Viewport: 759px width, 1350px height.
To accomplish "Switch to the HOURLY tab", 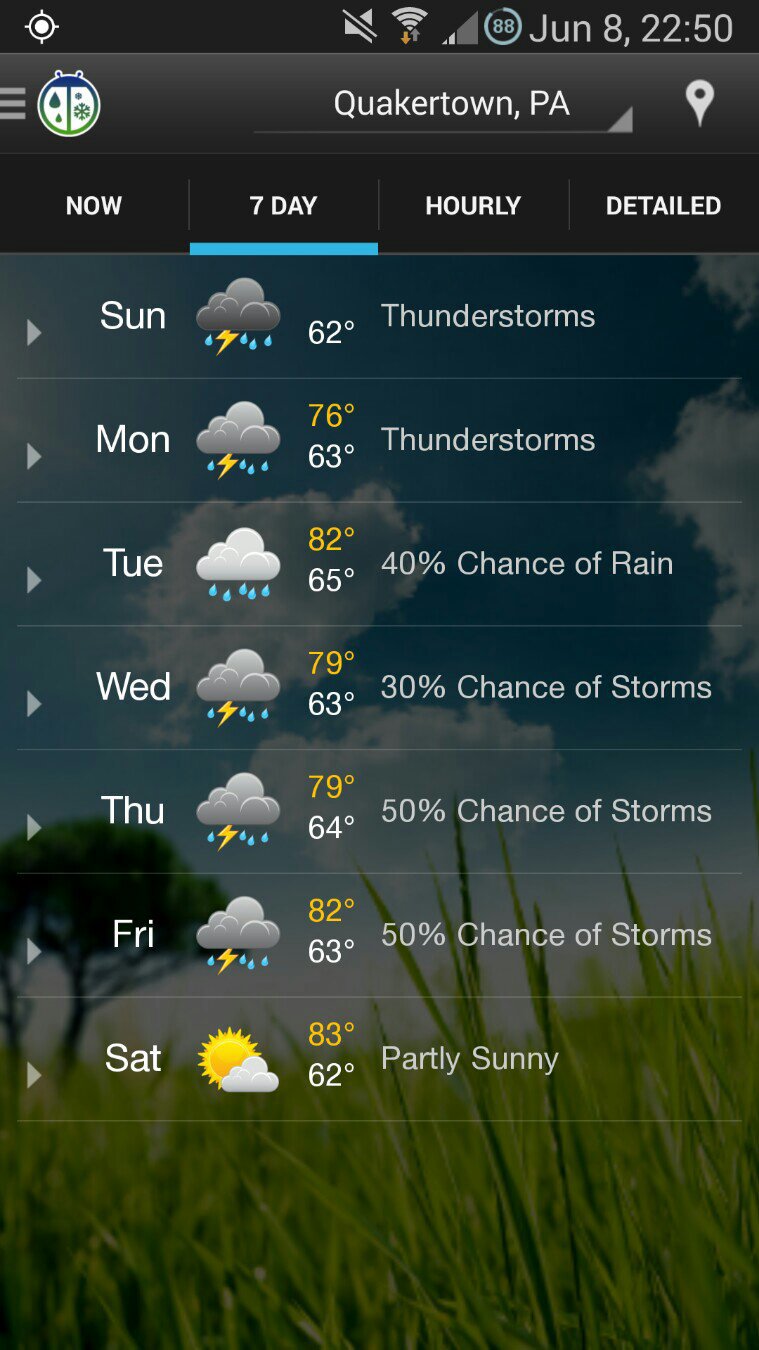I will tap(473, 206).
